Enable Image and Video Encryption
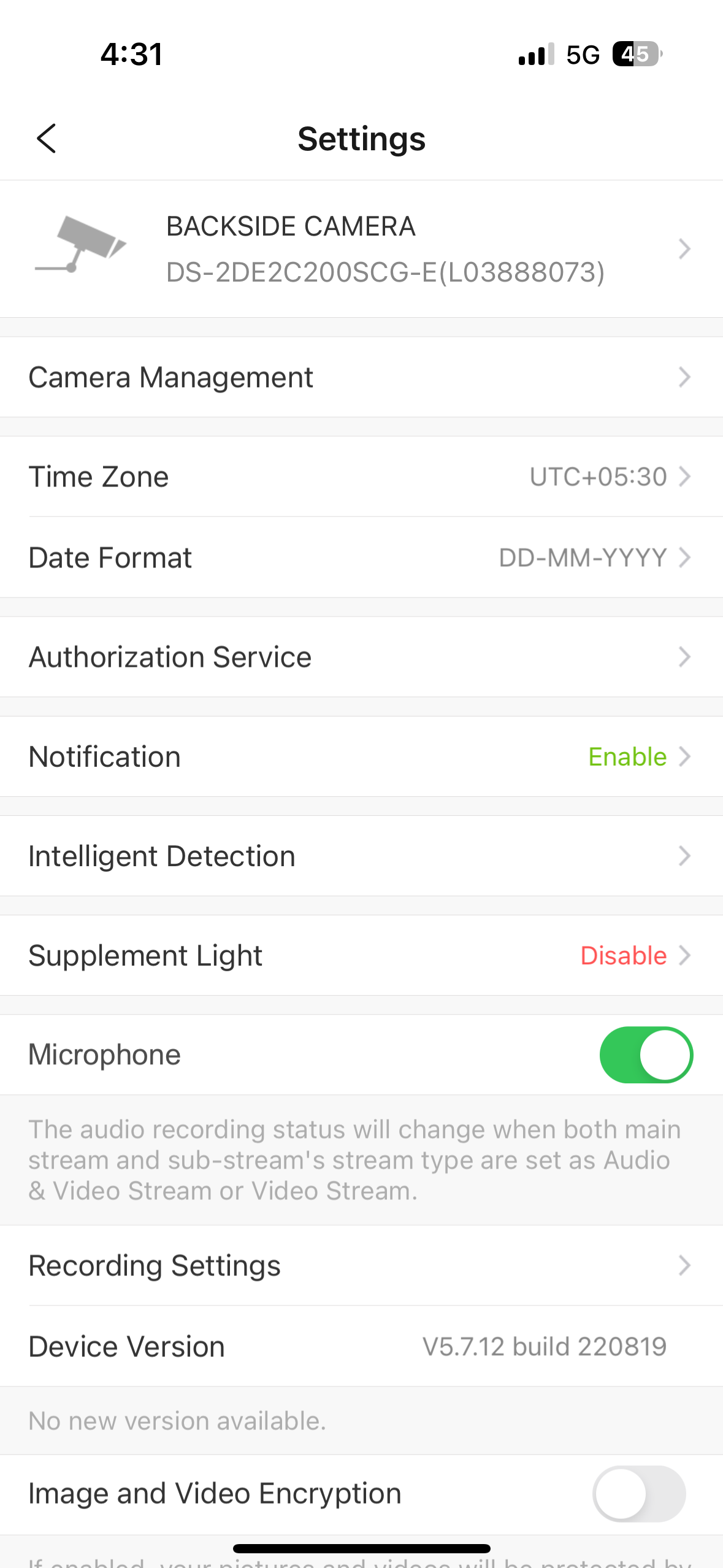 (x=638, y=1494)
